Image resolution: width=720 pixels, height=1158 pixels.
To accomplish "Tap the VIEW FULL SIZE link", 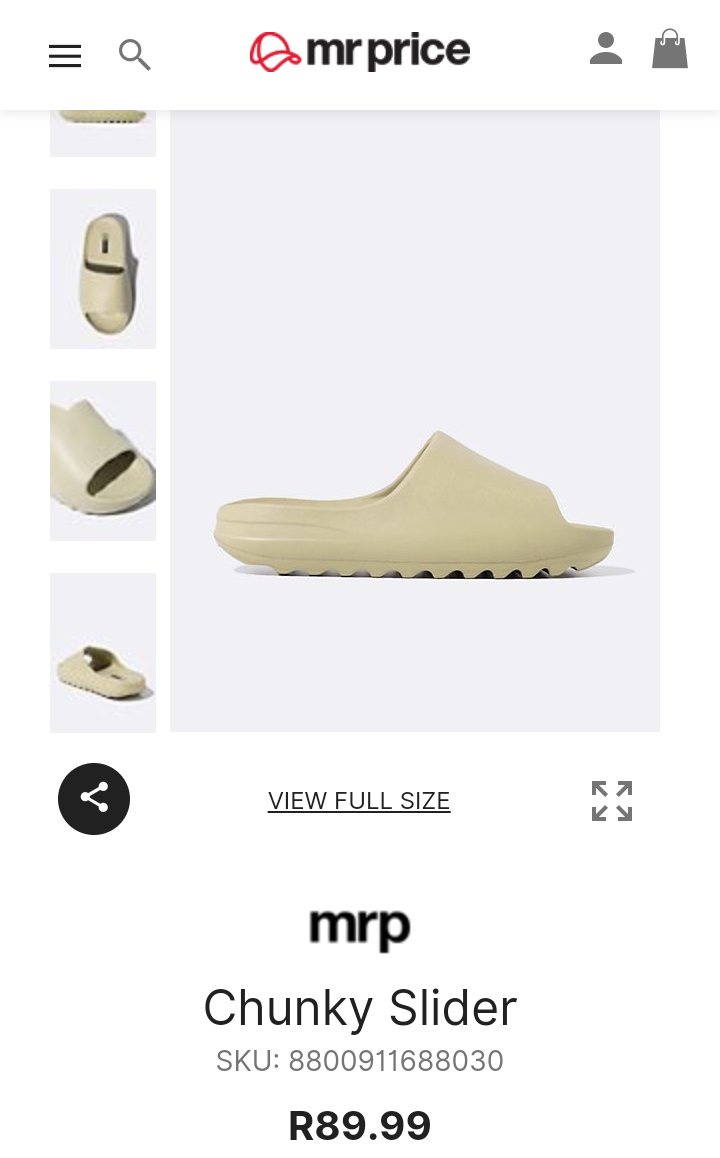I will 359,801.
